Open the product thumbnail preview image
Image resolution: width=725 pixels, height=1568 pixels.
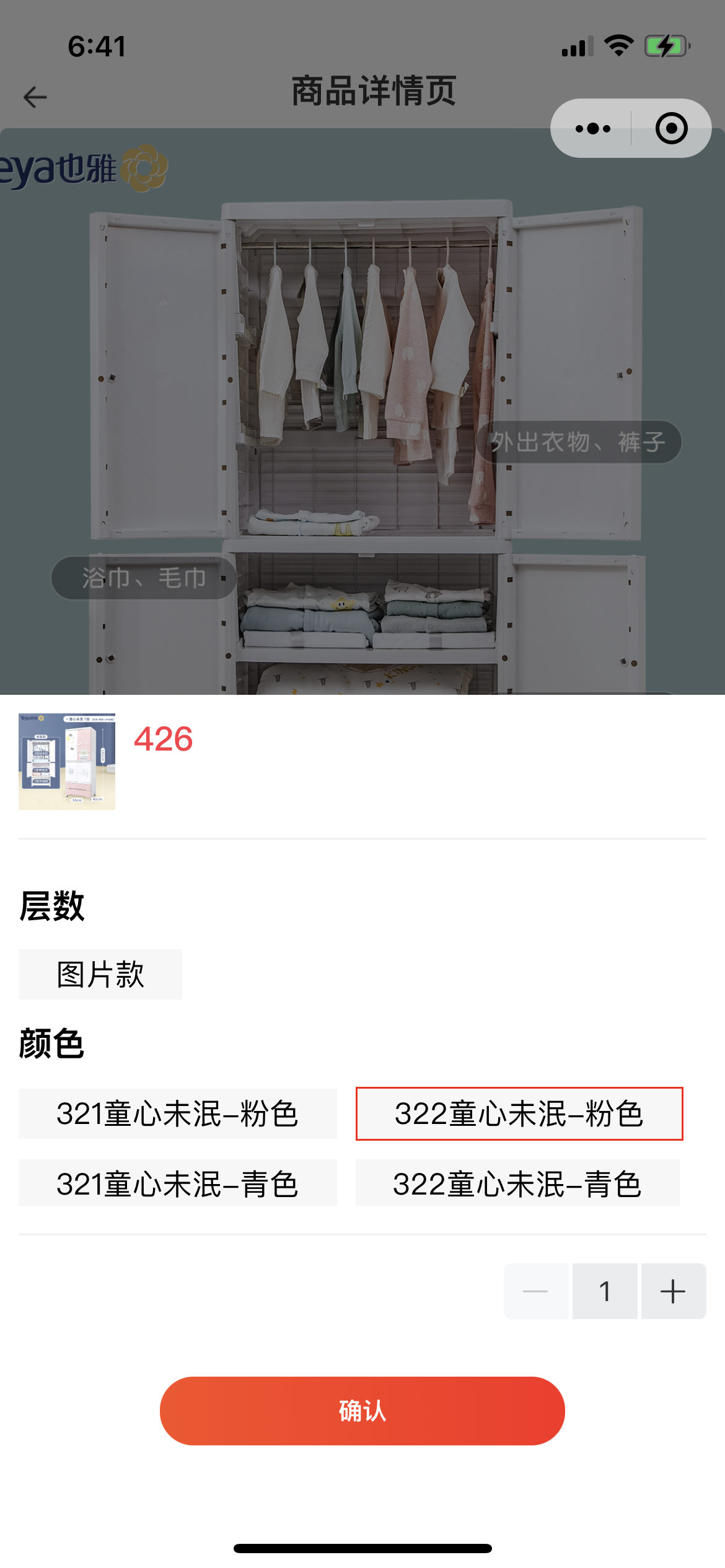click(67, 762)
